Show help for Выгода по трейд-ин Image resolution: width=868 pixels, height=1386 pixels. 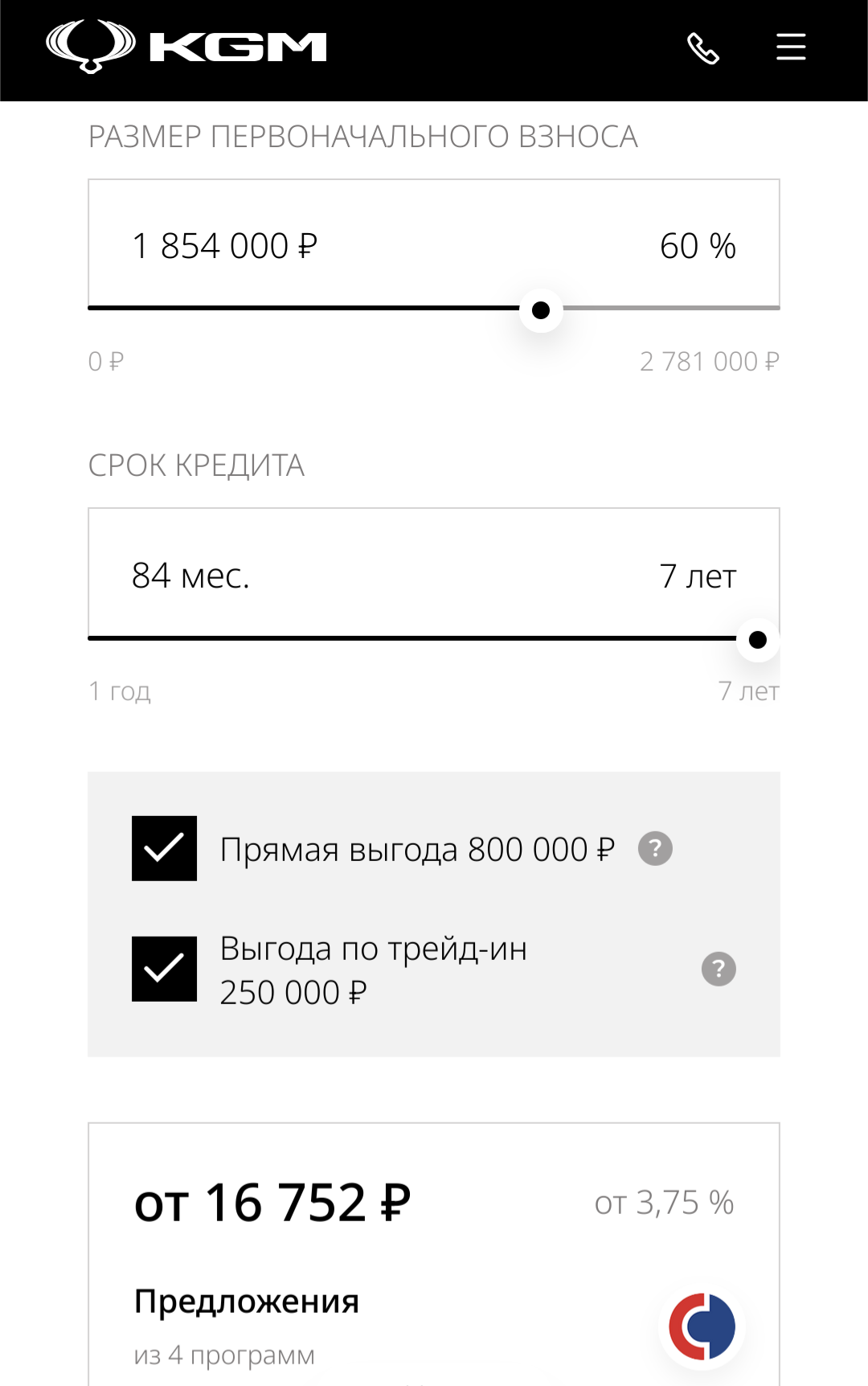click(x=719, y=969)
